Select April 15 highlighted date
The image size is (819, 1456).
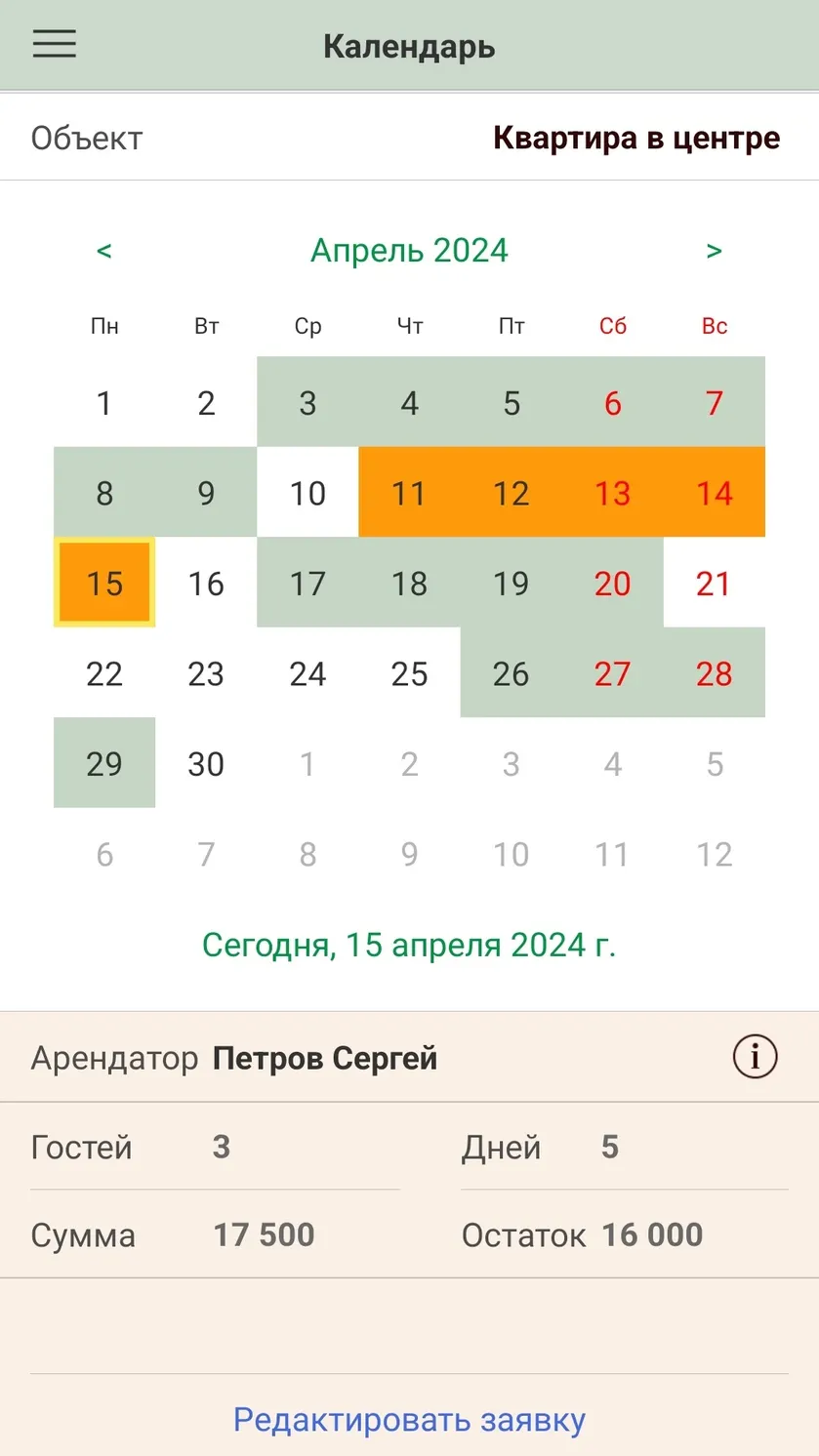104,584
